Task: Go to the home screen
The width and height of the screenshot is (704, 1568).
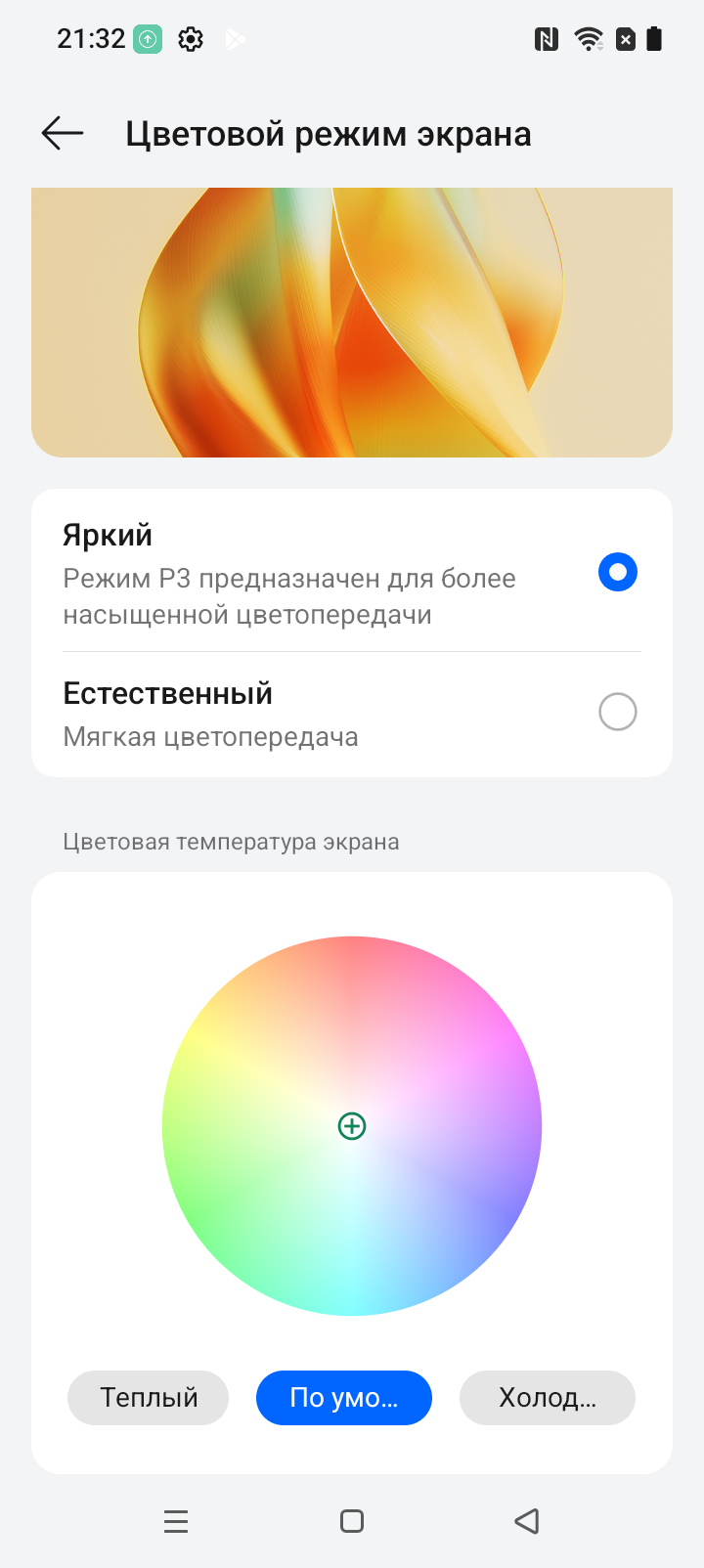Action: click(352, 1521)
